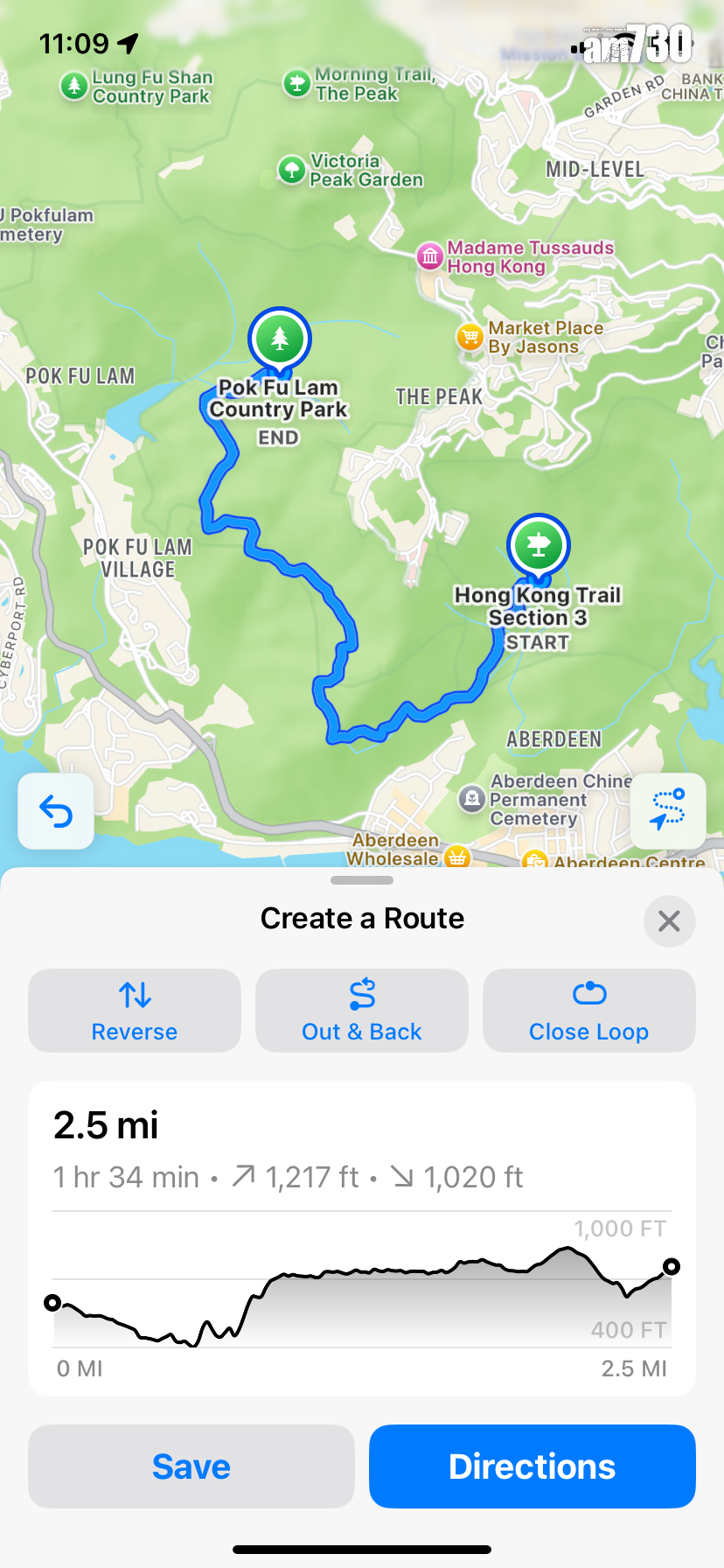The height and width of the screenshot is (1568, 724).
Task: Open Market Place By Jasons marker
Action: (x=470, y=337)
